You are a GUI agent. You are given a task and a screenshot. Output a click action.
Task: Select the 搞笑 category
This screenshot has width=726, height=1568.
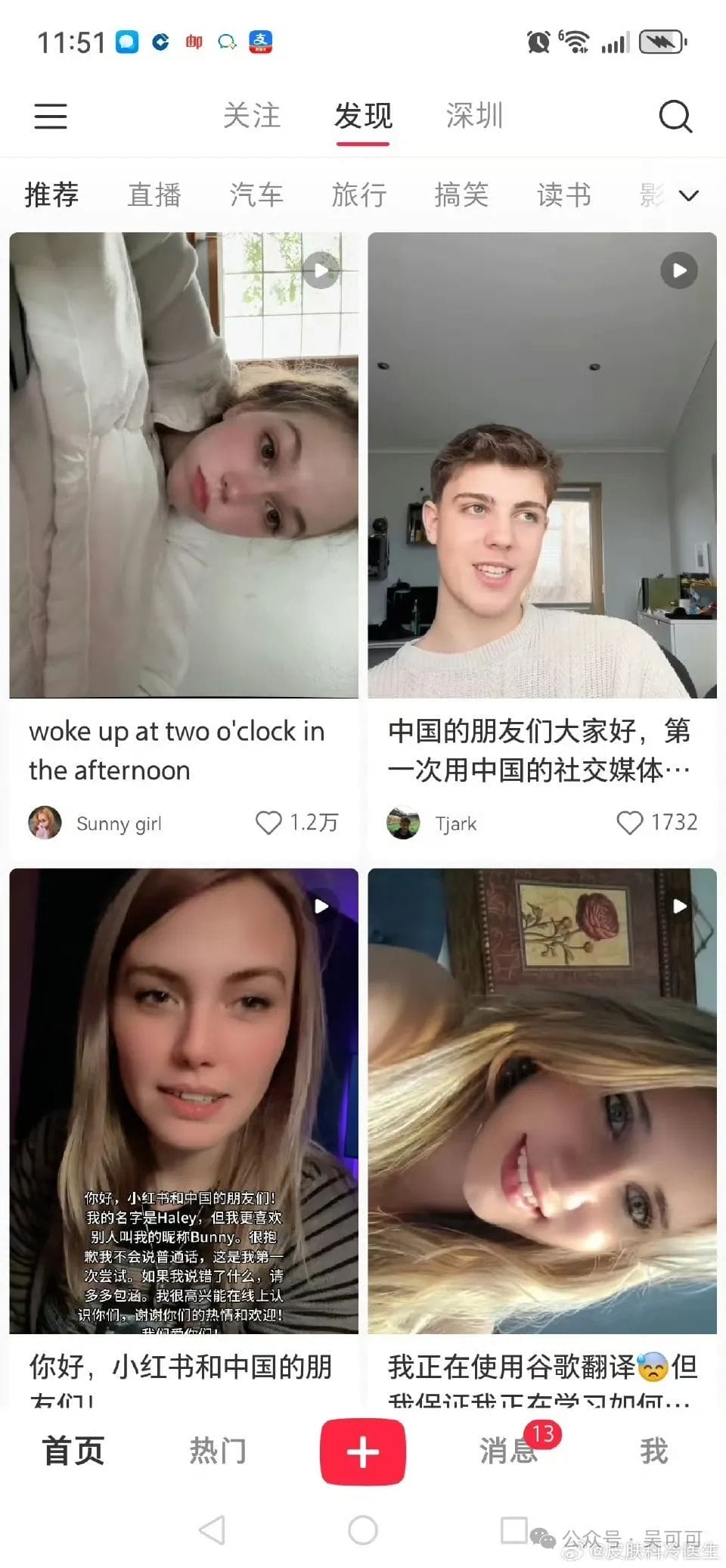click(x=461, y=195)
